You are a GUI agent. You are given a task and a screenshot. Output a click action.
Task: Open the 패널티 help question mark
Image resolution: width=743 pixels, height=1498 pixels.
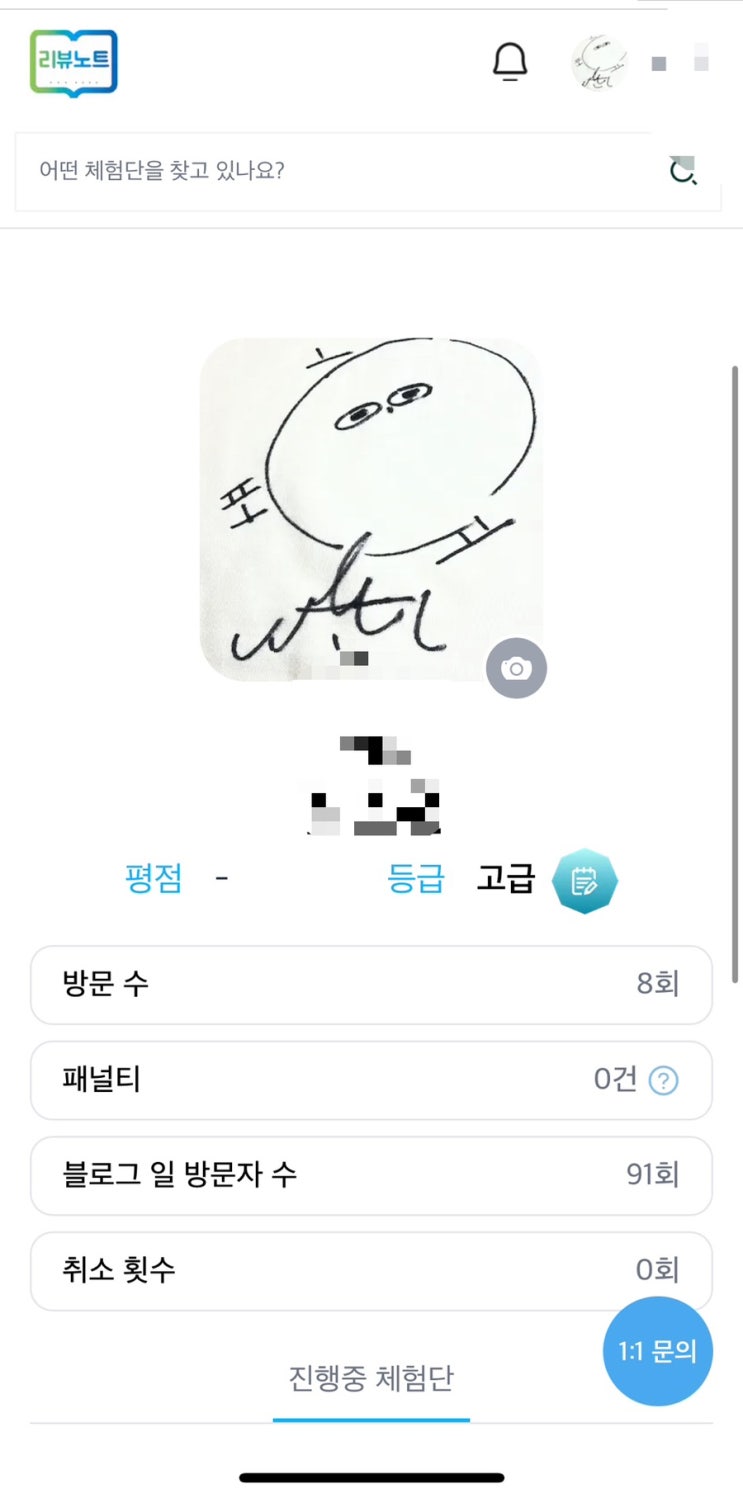click(x=664, y=1081)
